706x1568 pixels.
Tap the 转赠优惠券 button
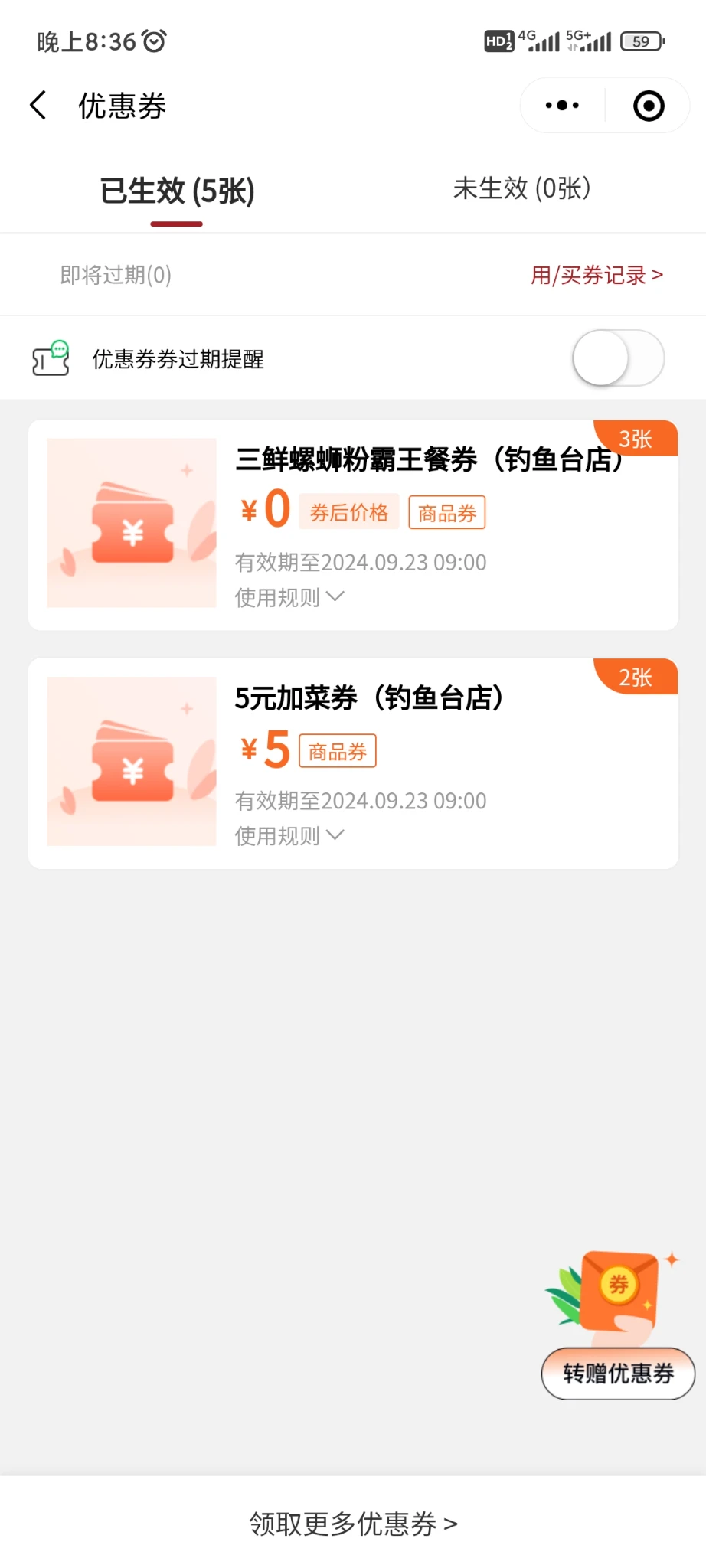pos(618,1374)
